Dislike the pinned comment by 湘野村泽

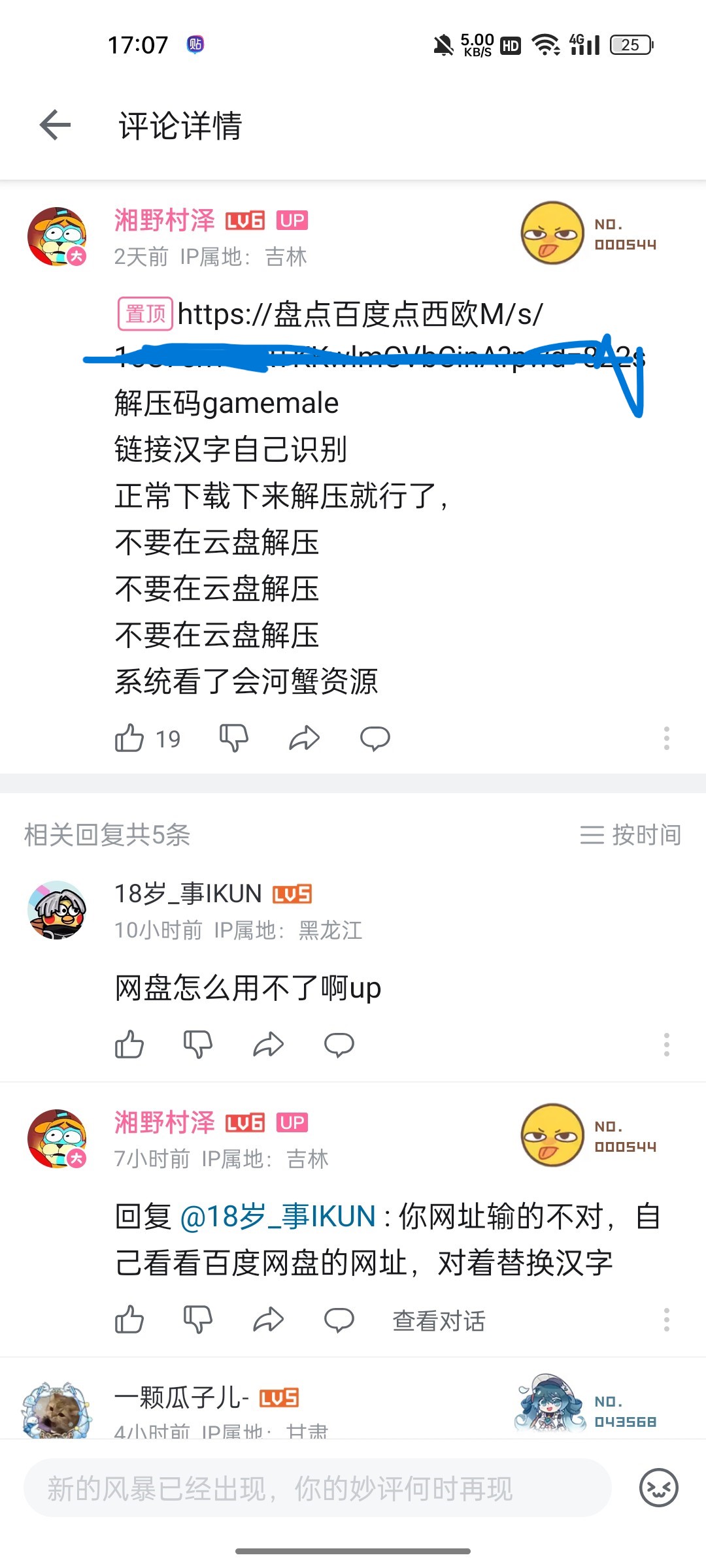coord(233,738)
